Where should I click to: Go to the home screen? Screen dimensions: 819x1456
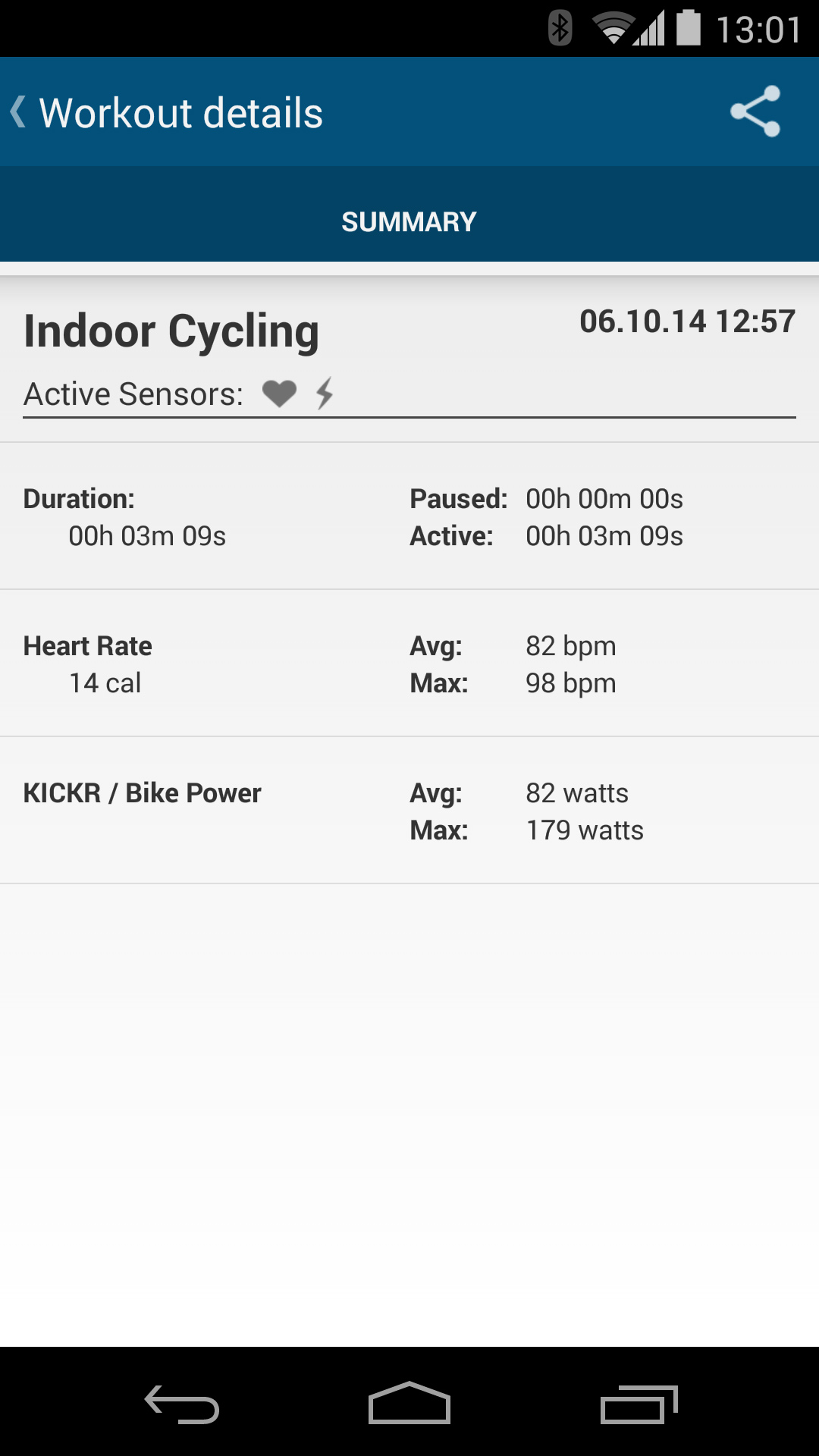pyautogui.click(x=409, y=1403)
